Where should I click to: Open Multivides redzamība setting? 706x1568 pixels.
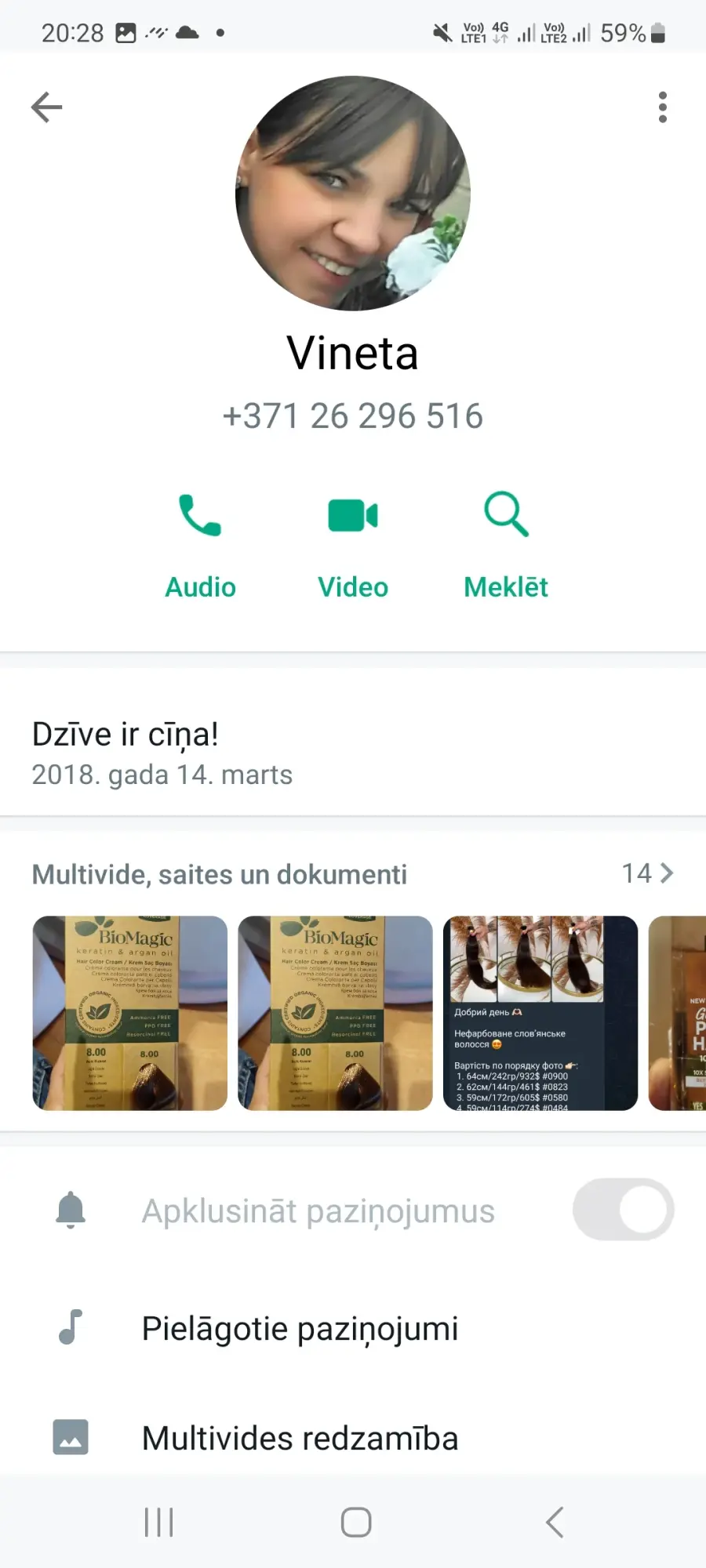[353, 1438]
